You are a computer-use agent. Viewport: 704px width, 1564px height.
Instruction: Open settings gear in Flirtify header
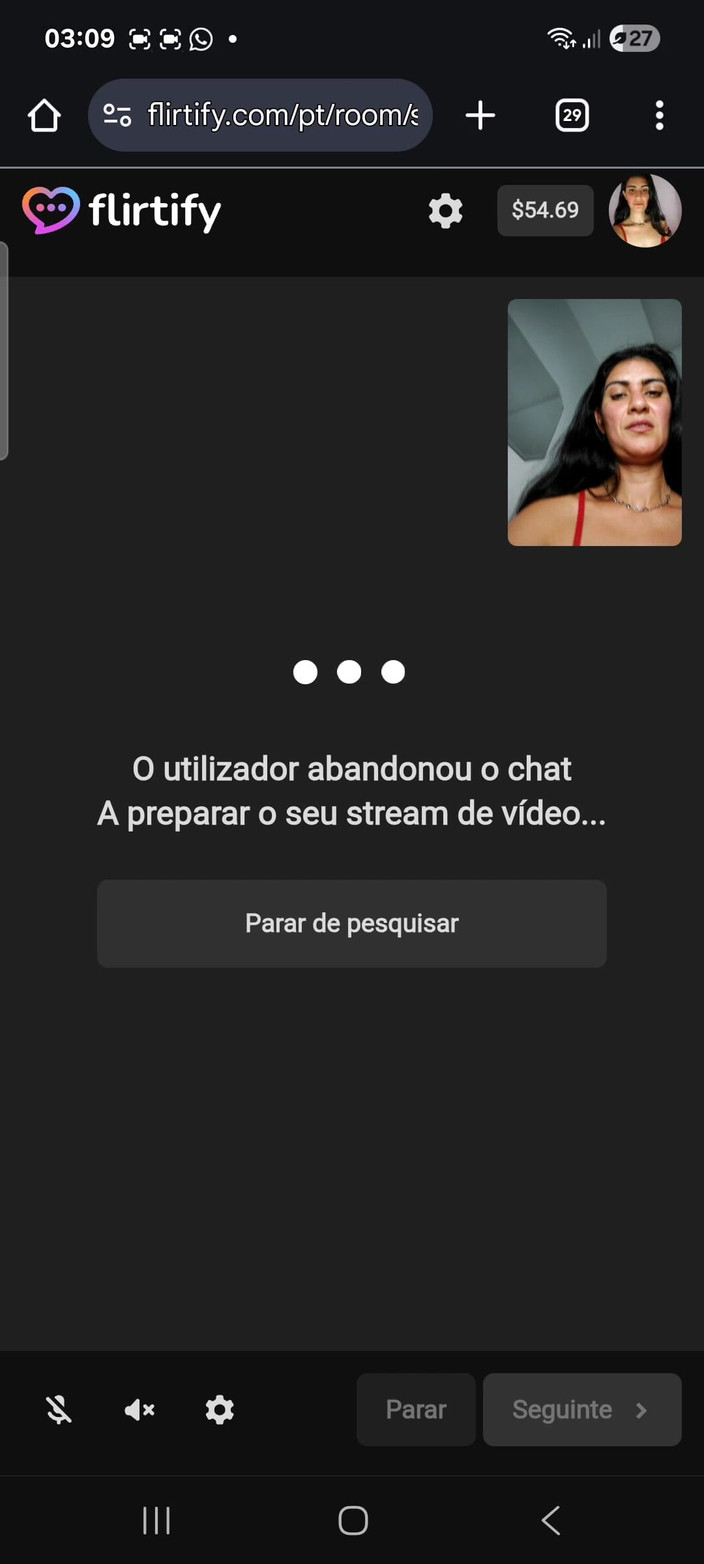tap(445, 211)
